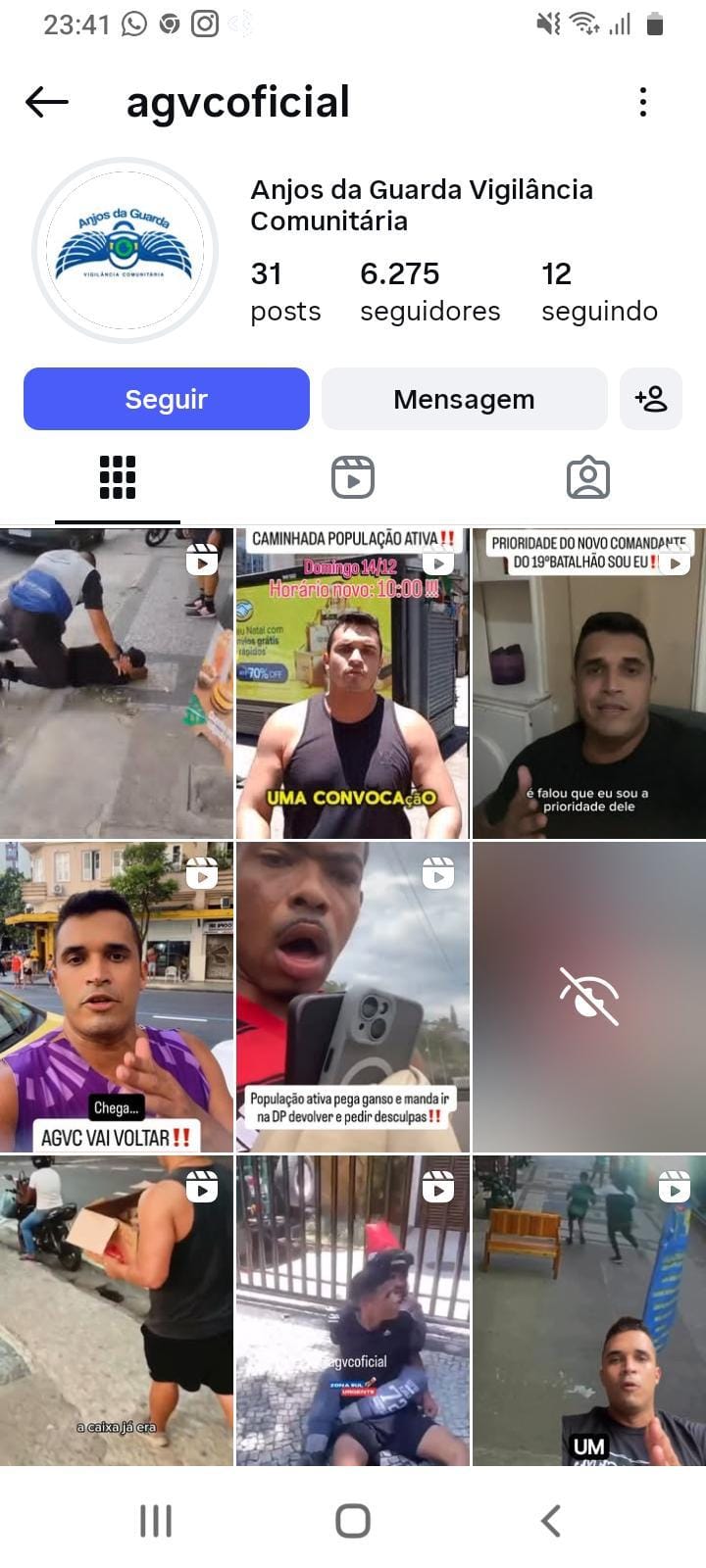
Task: Open the reel with man kneeling on street
Action: click(x=117, y=683)
